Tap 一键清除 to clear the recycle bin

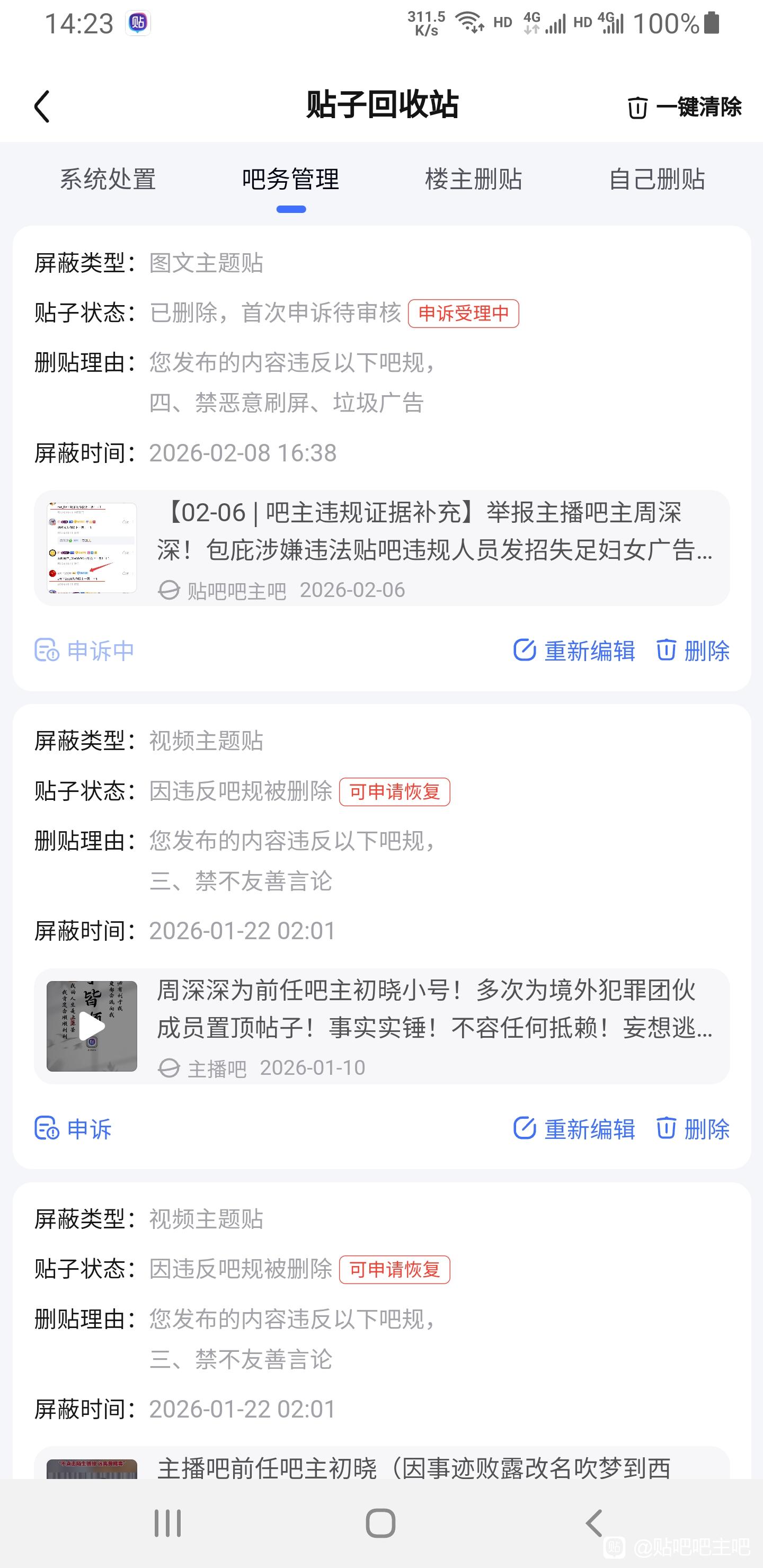[684, 107]
